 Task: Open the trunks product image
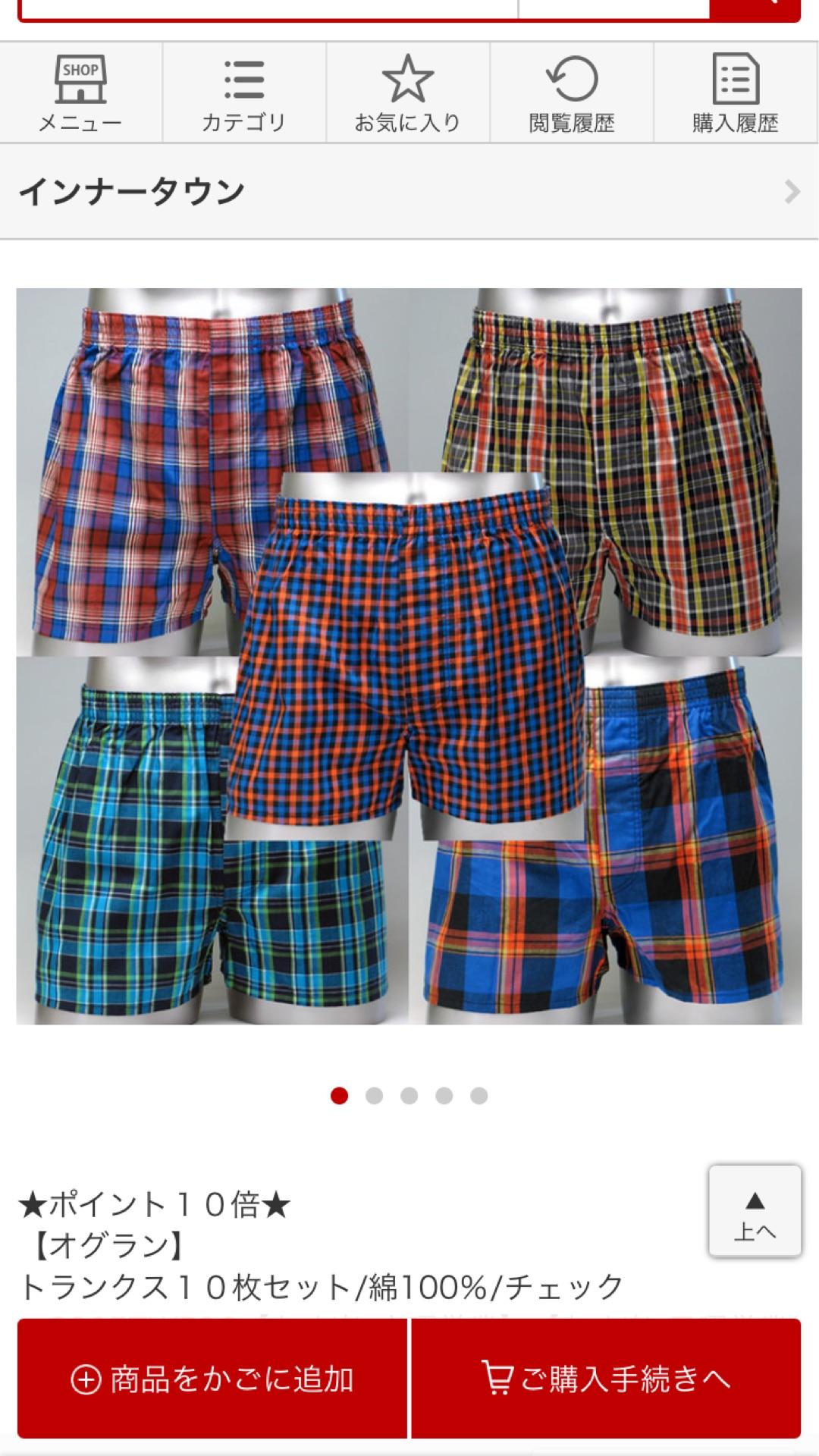[409, 656]
